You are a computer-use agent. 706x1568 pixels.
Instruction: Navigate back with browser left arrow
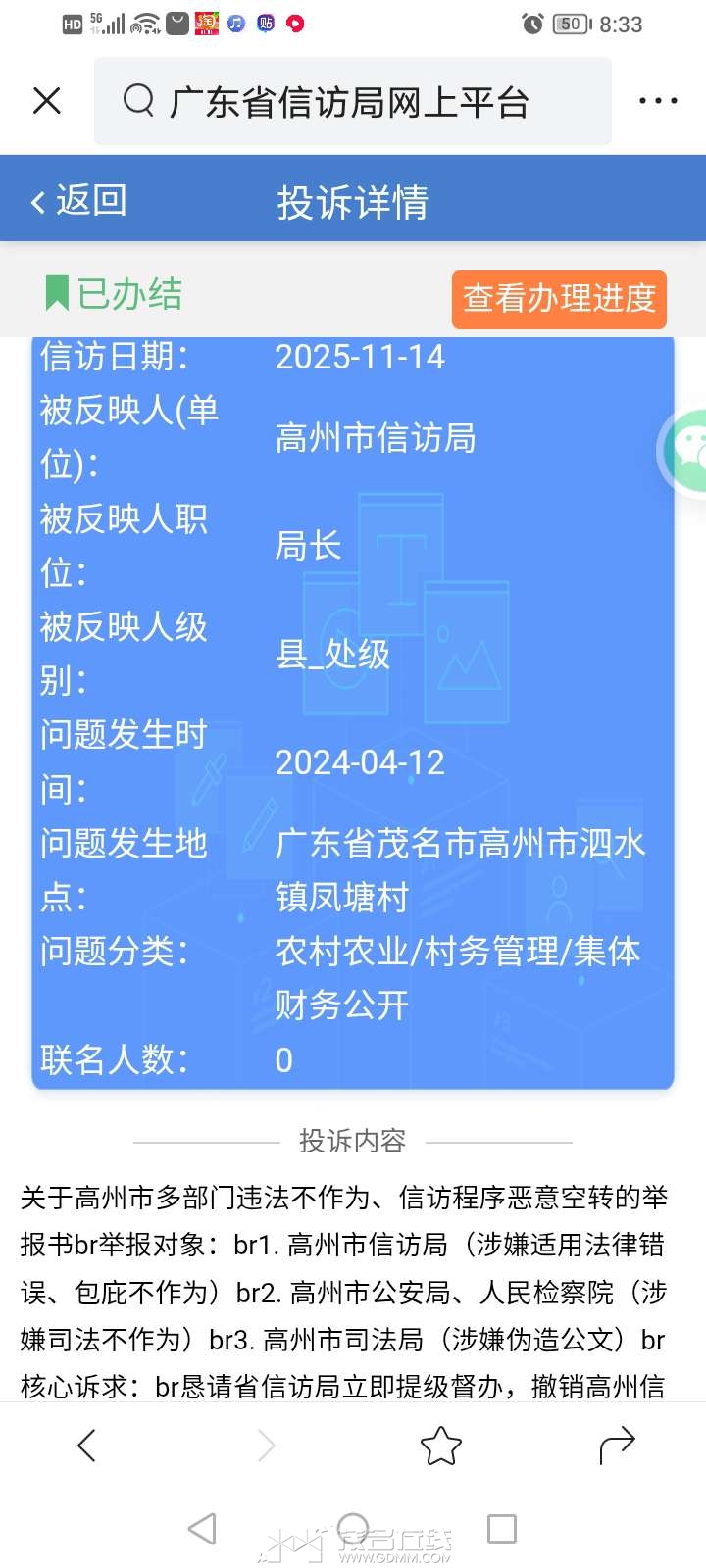(x=87, y=1445)
